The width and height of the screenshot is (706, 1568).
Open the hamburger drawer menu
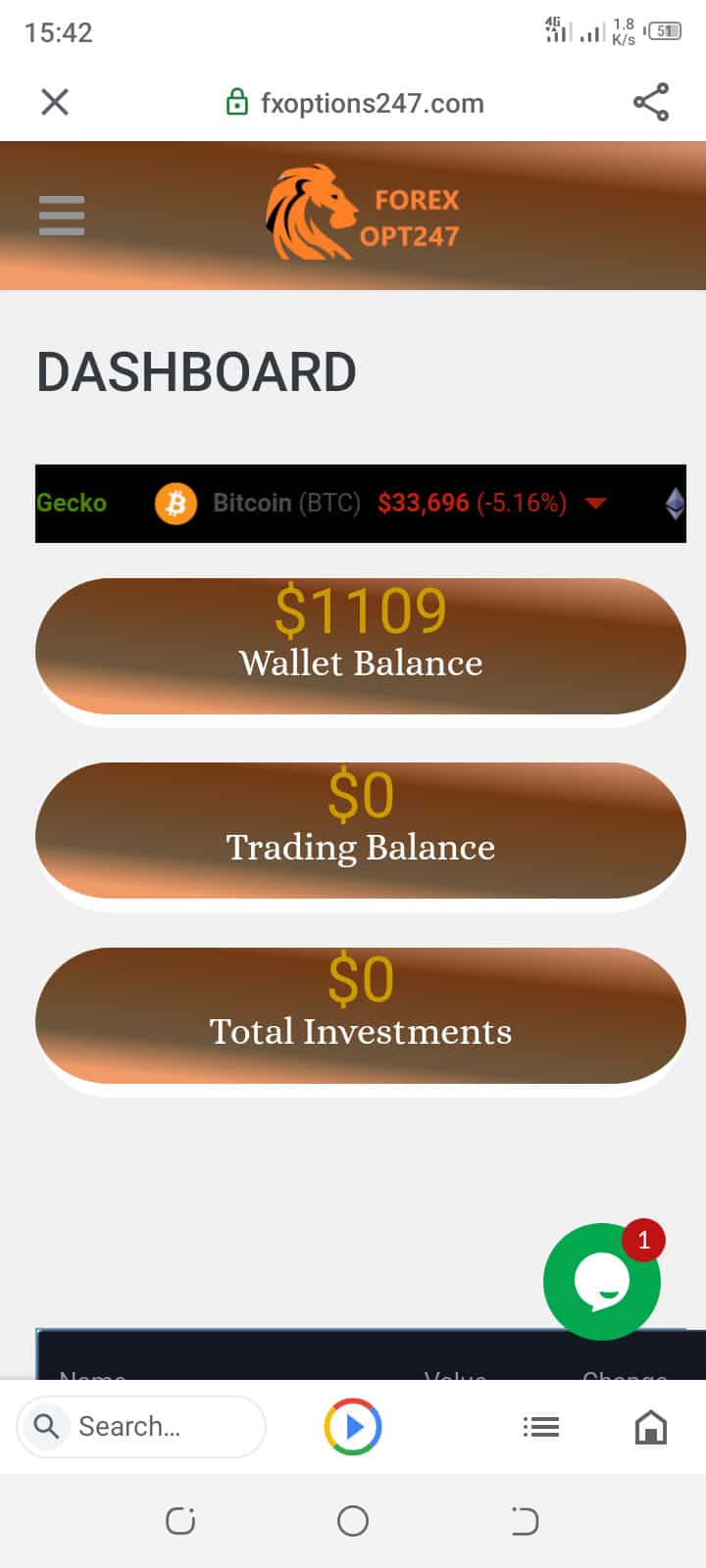(62, 216)
